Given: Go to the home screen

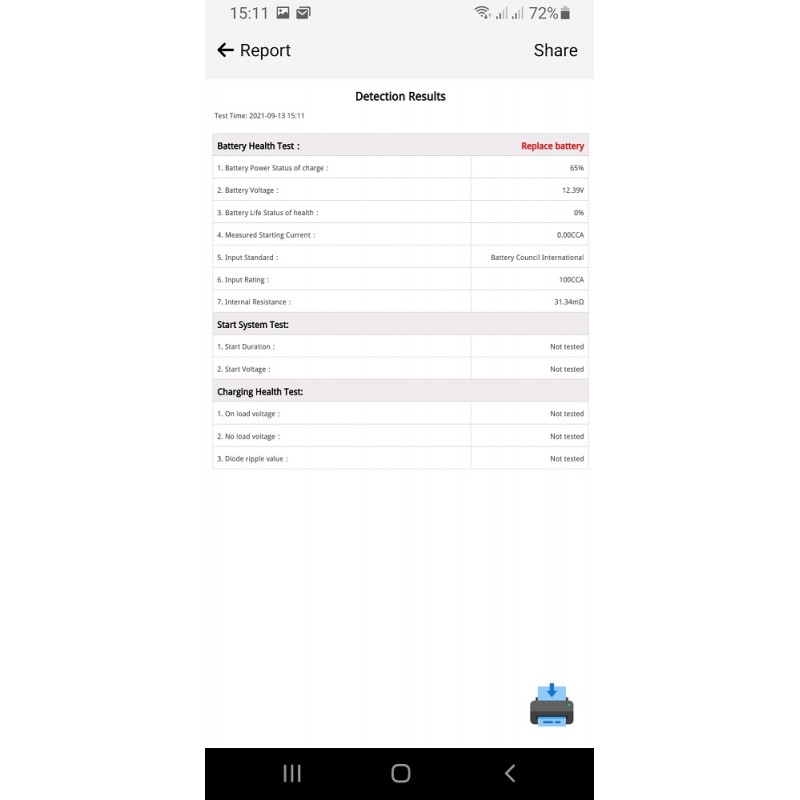Looking at the screenshot, I should 400,773.
